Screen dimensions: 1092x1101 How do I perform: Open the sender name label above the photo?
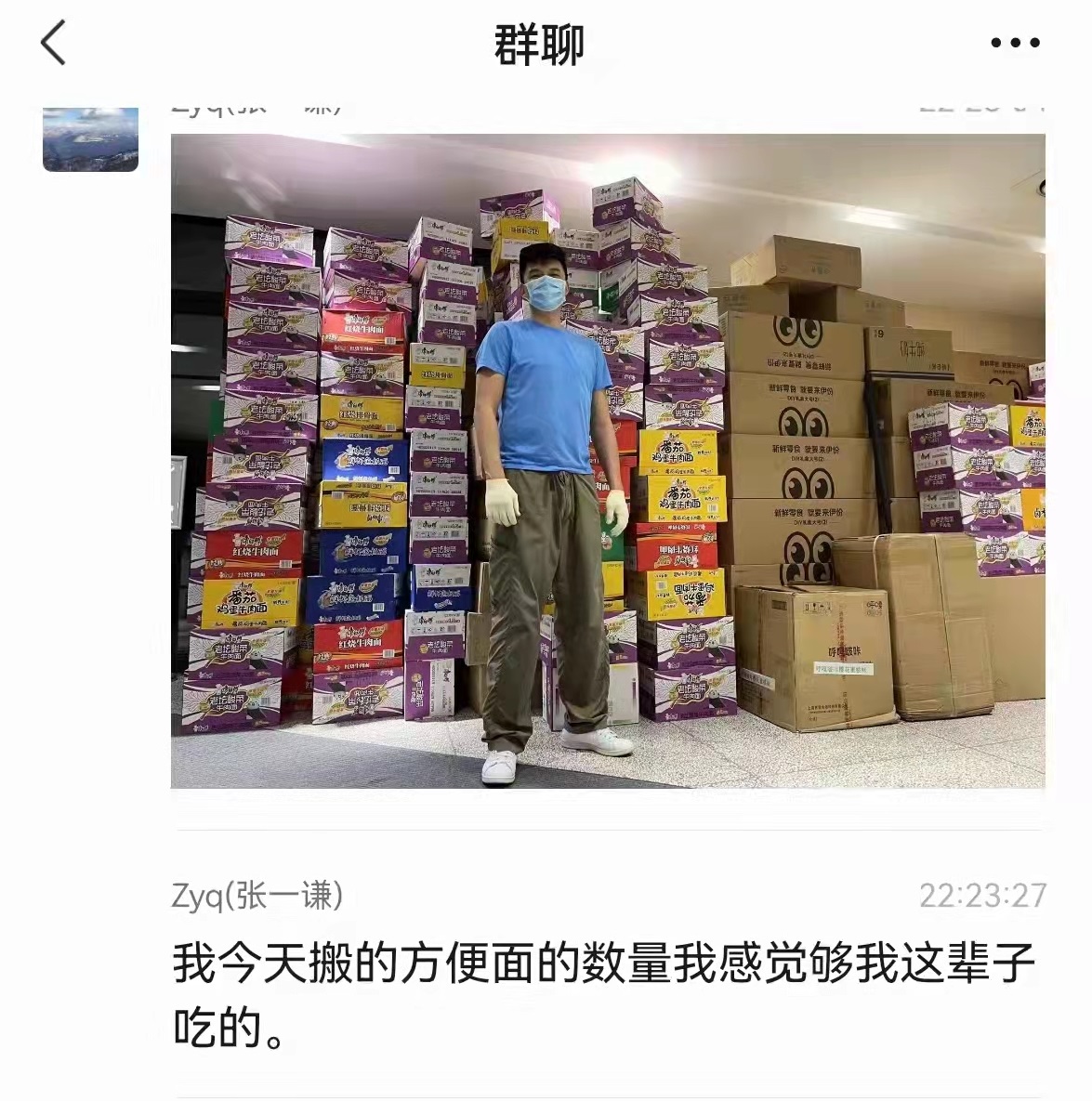251,105
